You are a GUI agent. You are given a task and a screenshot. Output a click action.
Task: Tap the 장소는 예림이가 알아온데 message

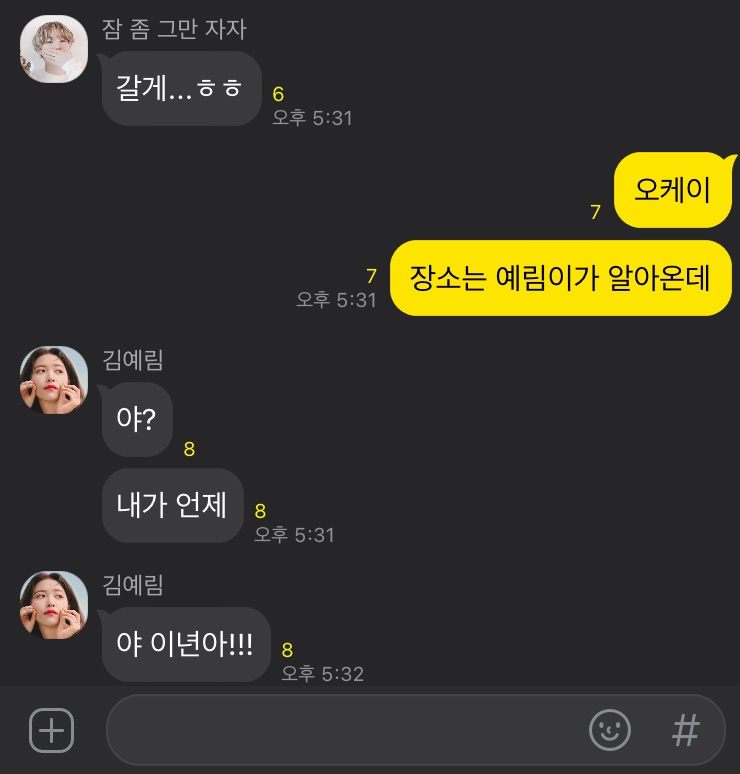coord(560,278)
